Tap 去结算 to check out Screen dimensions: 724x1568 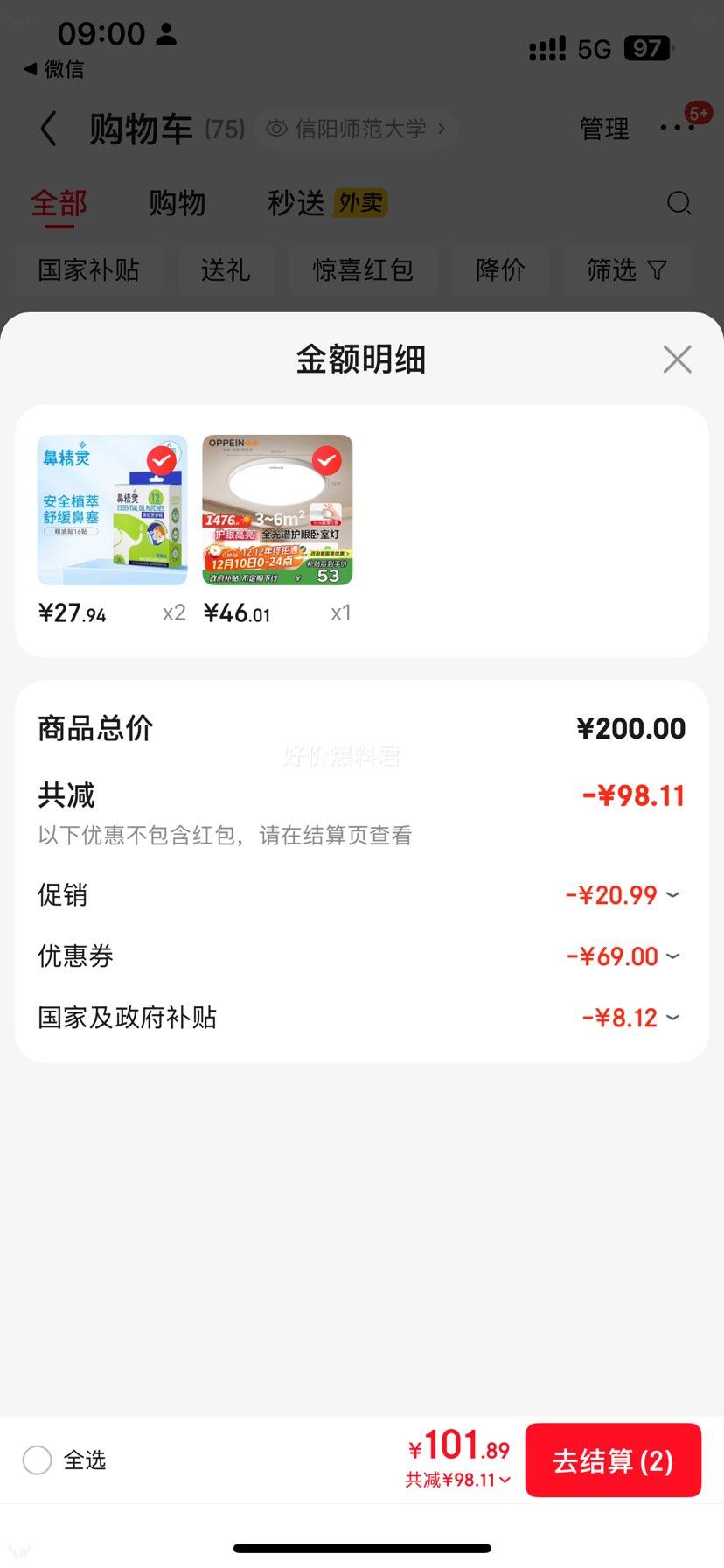click(x=612, y=1460)
